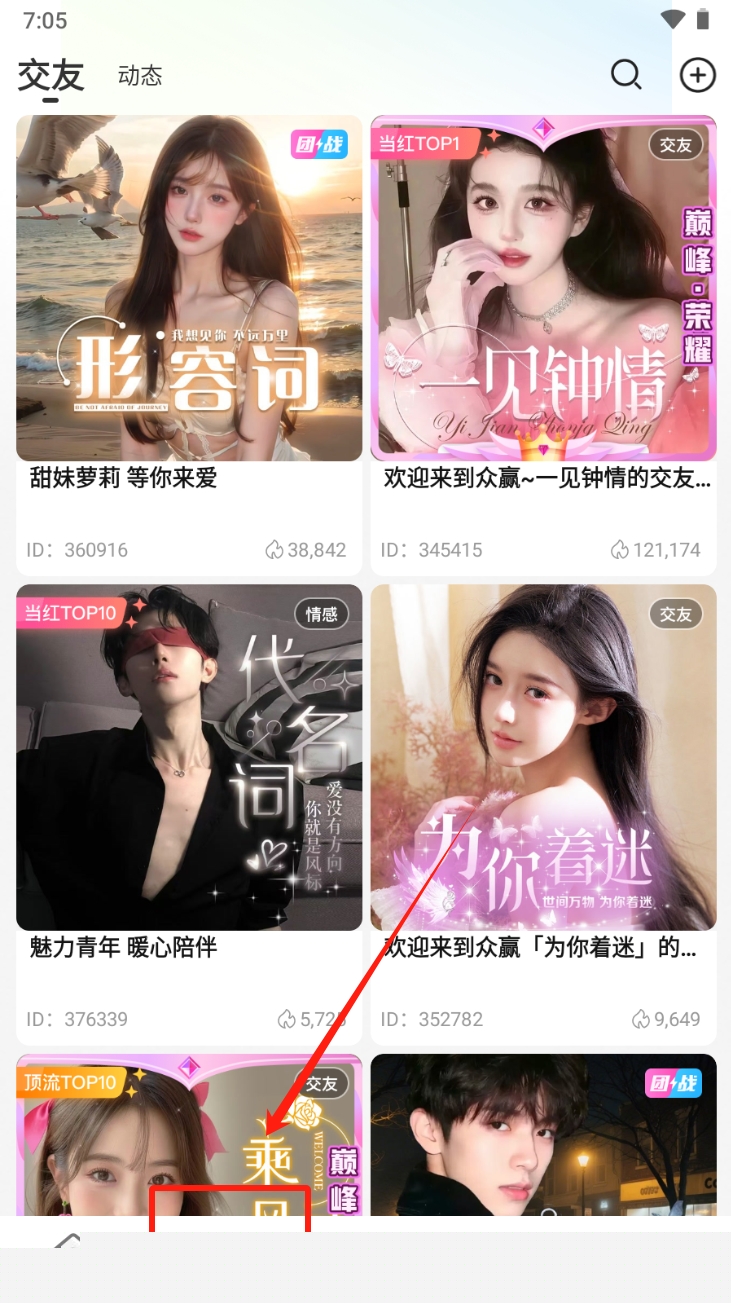Open the search icon
Viewport: 731px width, 1303px height.
pos(626,75)
